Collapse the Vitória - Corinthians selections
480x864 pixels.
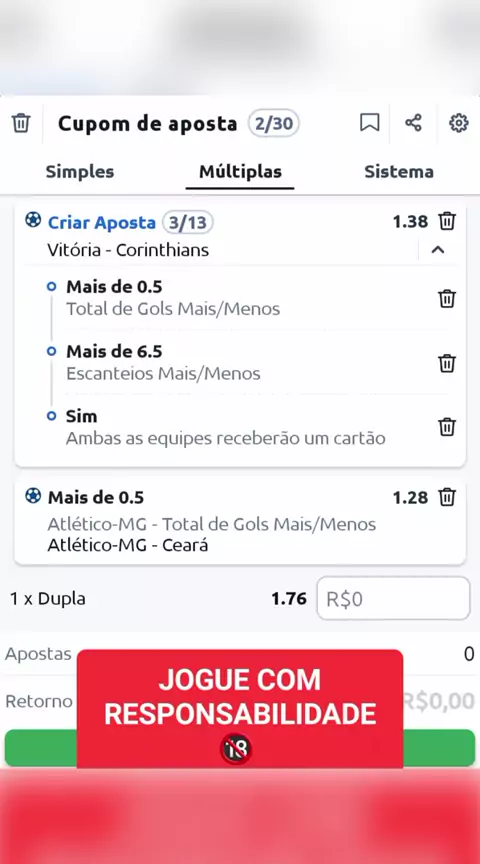click(x=438, y=250)
